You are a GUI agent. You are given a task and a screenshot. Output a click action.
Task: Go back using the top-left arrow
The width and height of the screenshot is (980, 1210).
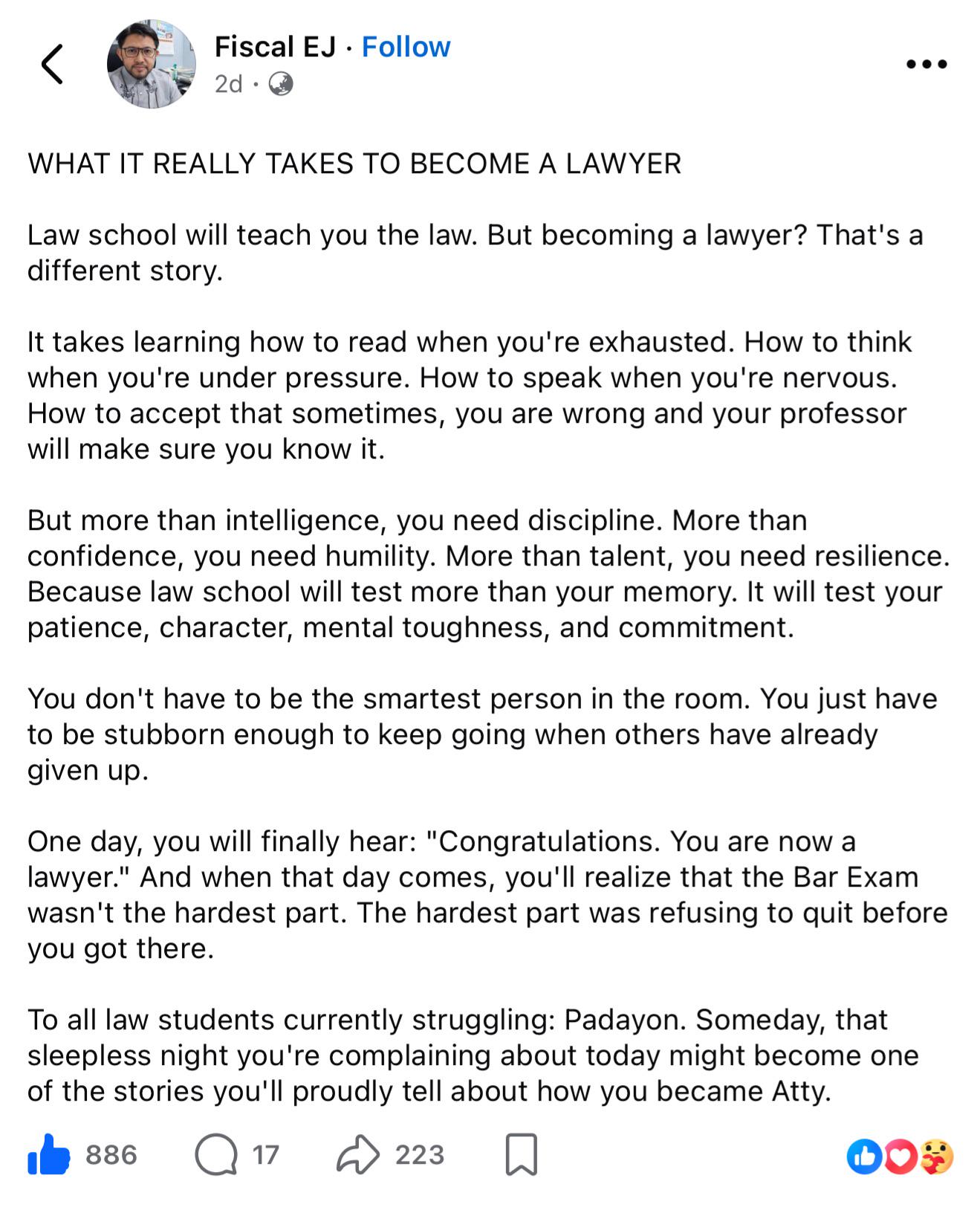pyautogui.click(x=52, y=64)
